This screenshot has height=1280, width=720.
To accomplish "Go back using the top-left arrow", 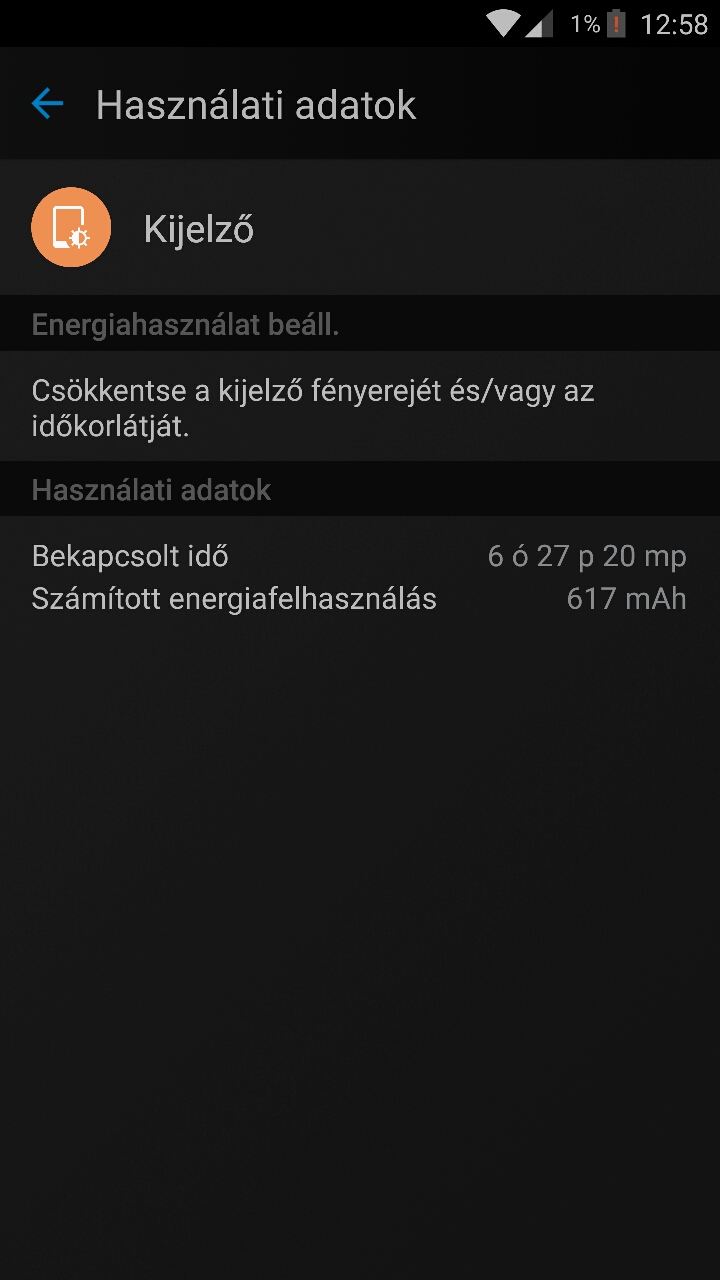I will pos(47,104).
